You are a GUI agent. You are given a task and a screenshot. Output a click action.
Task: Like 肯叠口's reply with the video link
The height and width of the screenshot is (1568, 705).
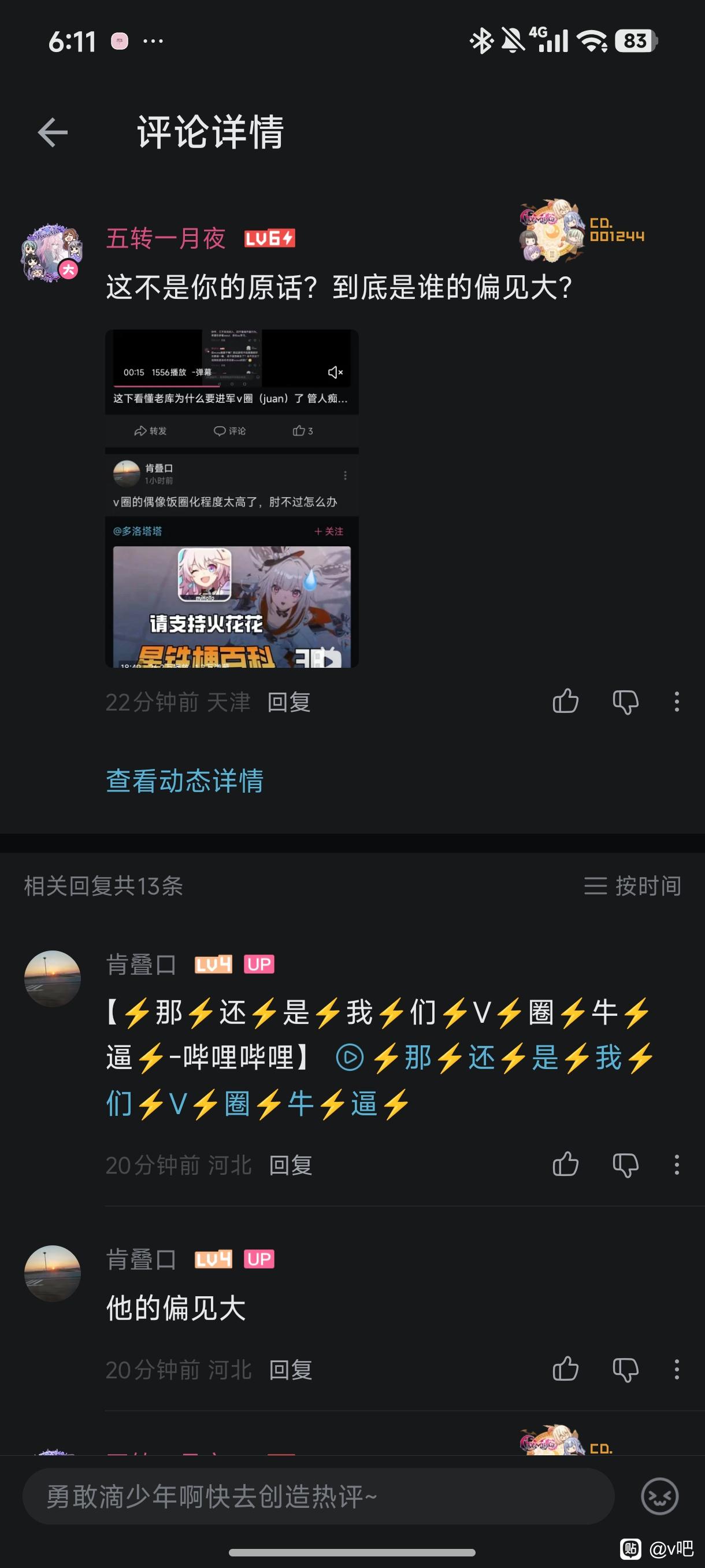pos(565,1164)
